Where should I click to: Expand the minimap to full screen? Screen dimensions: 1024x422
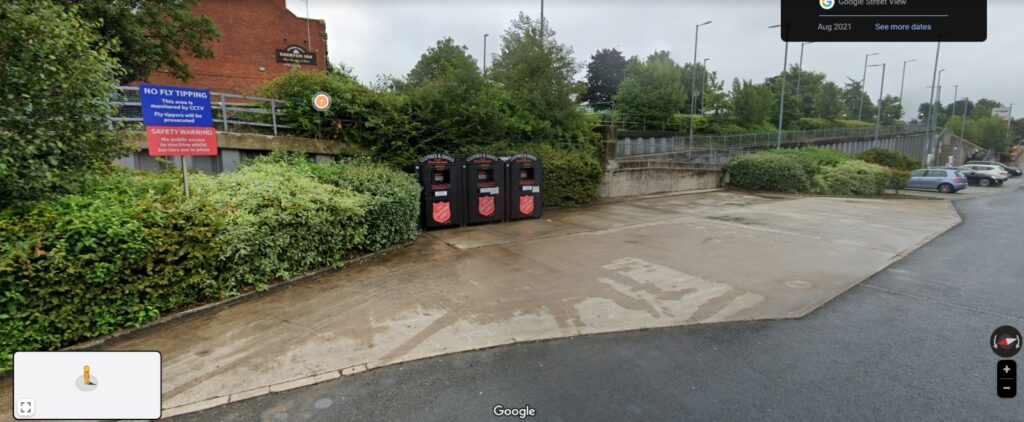(x=26, y=406)
